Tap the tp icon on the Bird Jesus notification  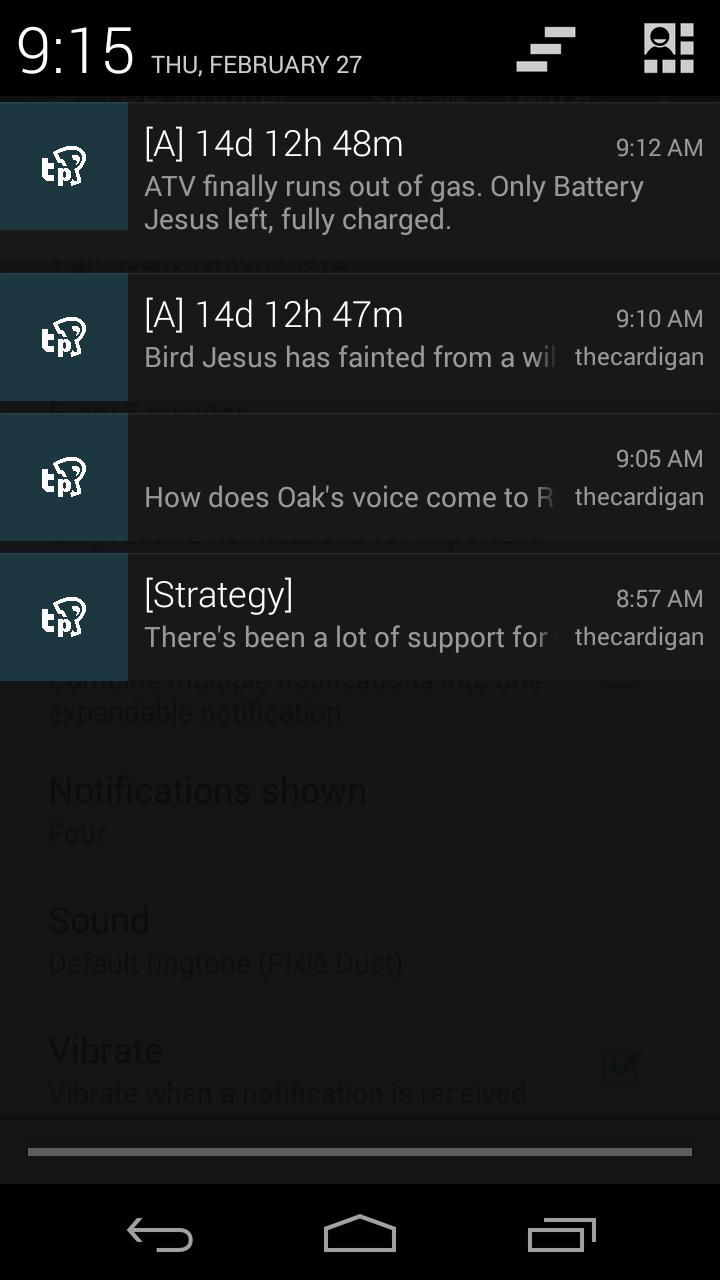pos(63,336)
